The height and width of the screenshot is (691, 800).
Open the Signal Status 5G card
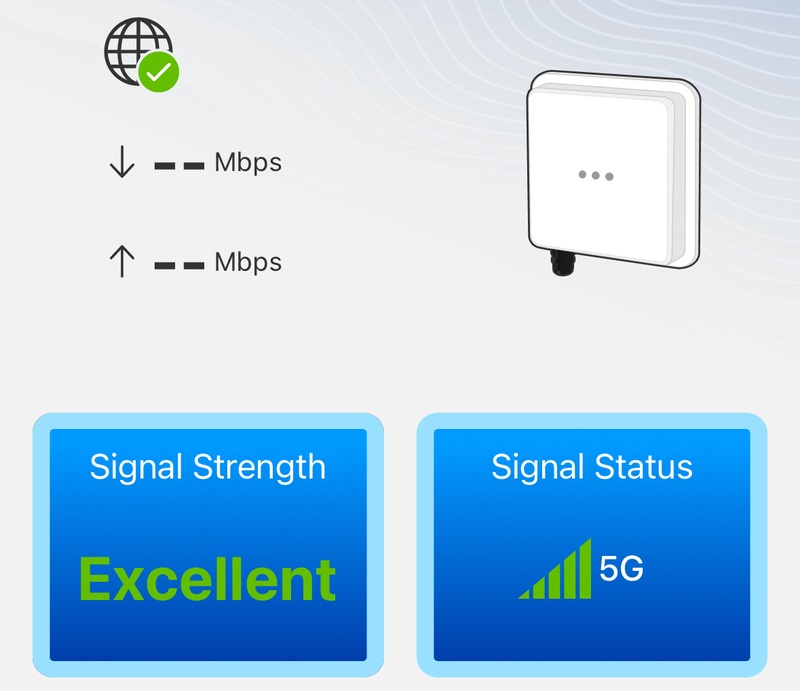pos(591,545)
